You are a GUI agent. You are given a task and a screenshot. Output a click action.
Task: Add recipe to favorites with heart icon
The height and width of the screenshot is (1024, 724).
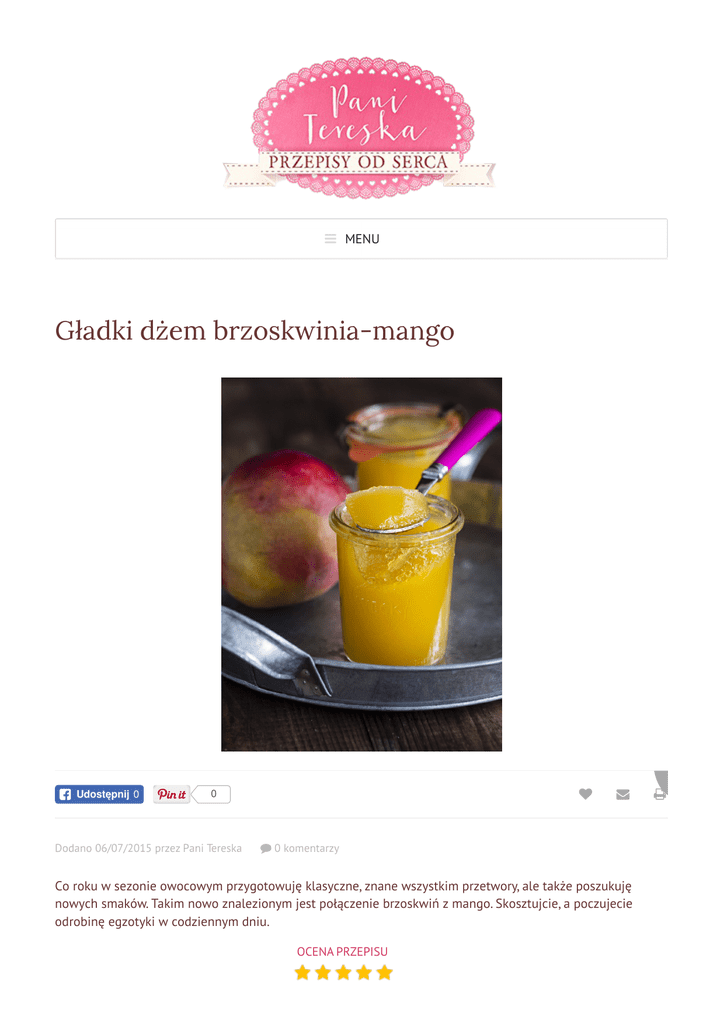point(586,795)
